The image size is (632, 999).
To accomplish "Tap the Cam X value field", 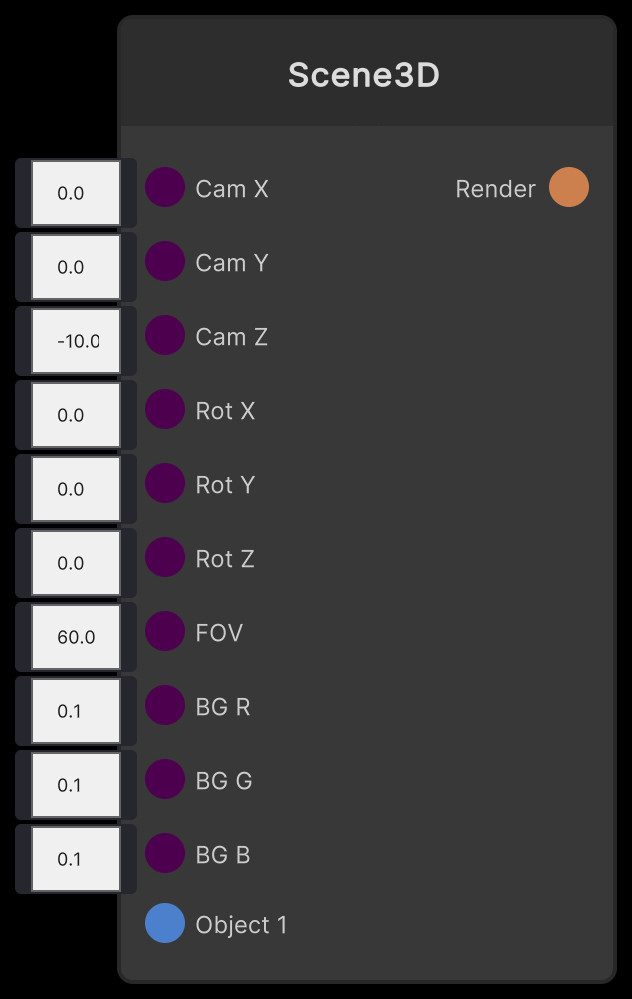I will coord(76,193).
